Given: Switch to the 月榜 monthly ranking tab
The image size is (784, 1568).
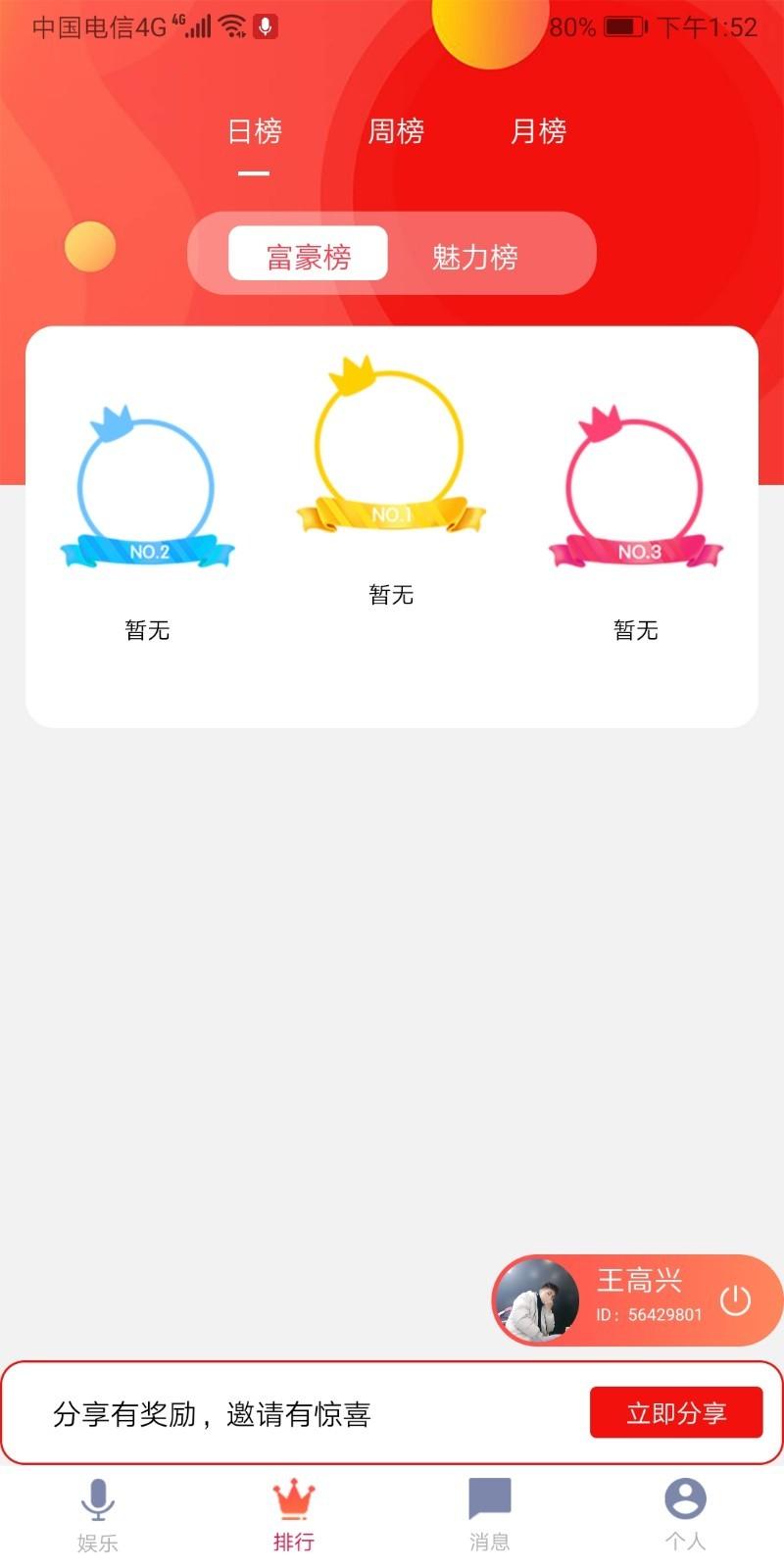Looking at the screenshot, I should tap(538, 130).
